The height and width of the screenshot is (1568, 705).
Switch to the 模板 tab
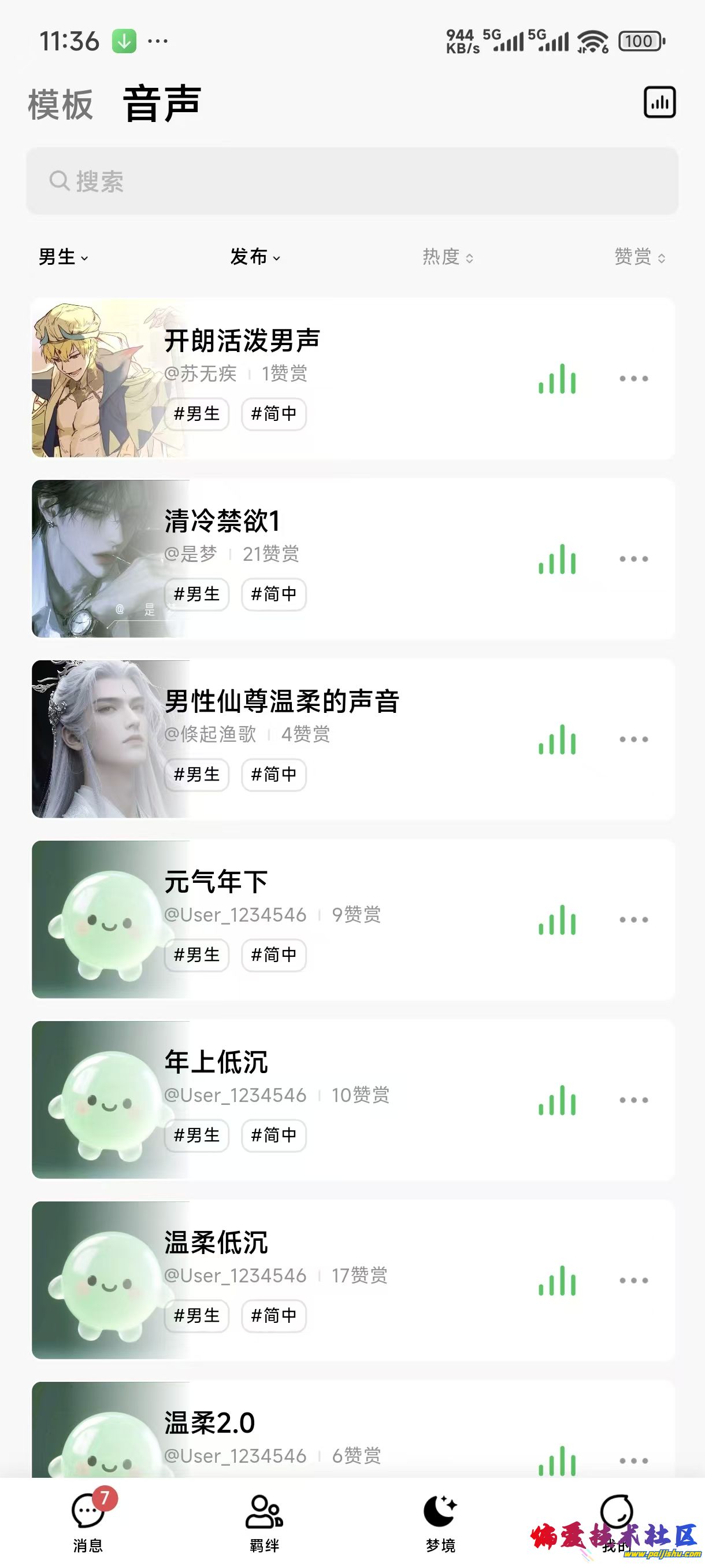pyautogui.click(x=60, y=104)
